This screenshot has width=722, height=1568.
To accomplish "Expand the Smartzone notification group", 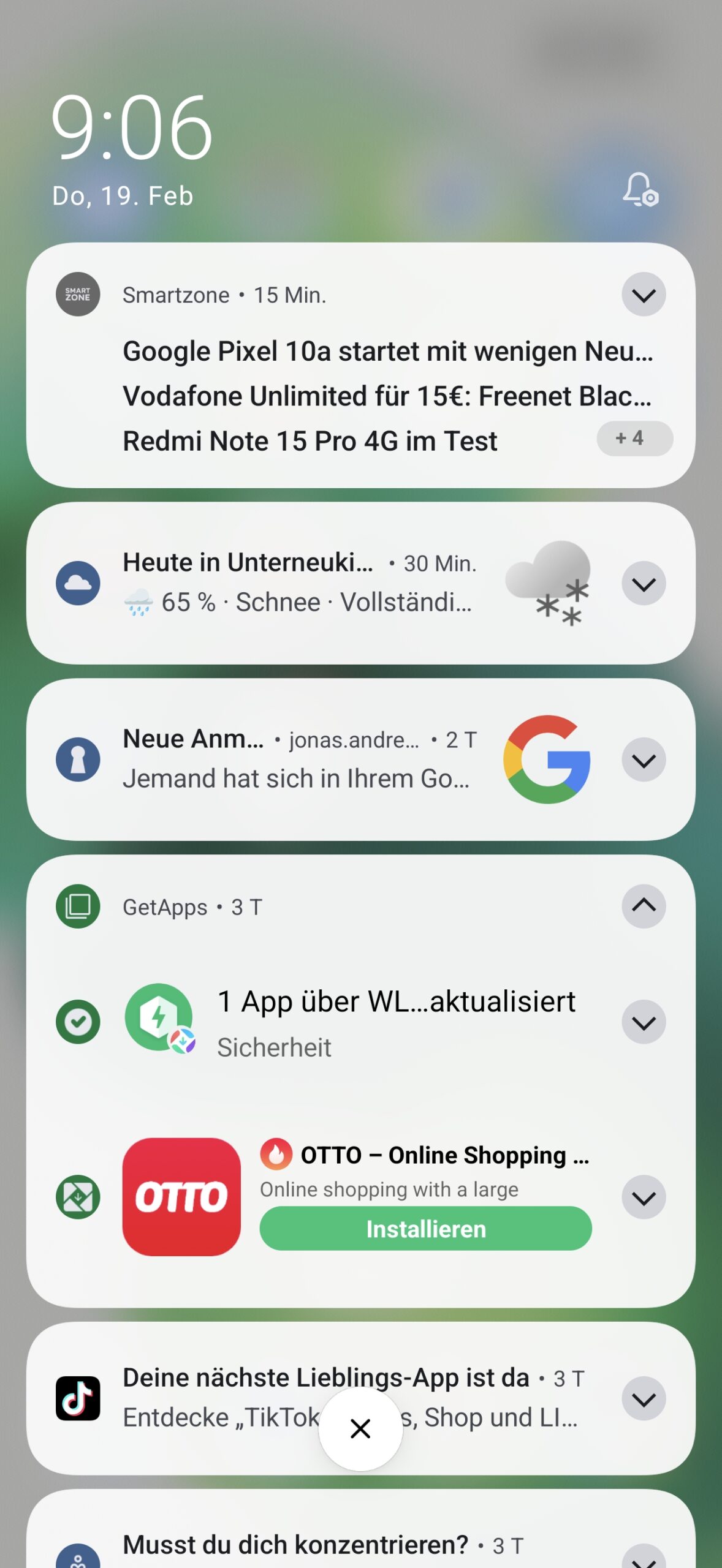I will 644,295.
